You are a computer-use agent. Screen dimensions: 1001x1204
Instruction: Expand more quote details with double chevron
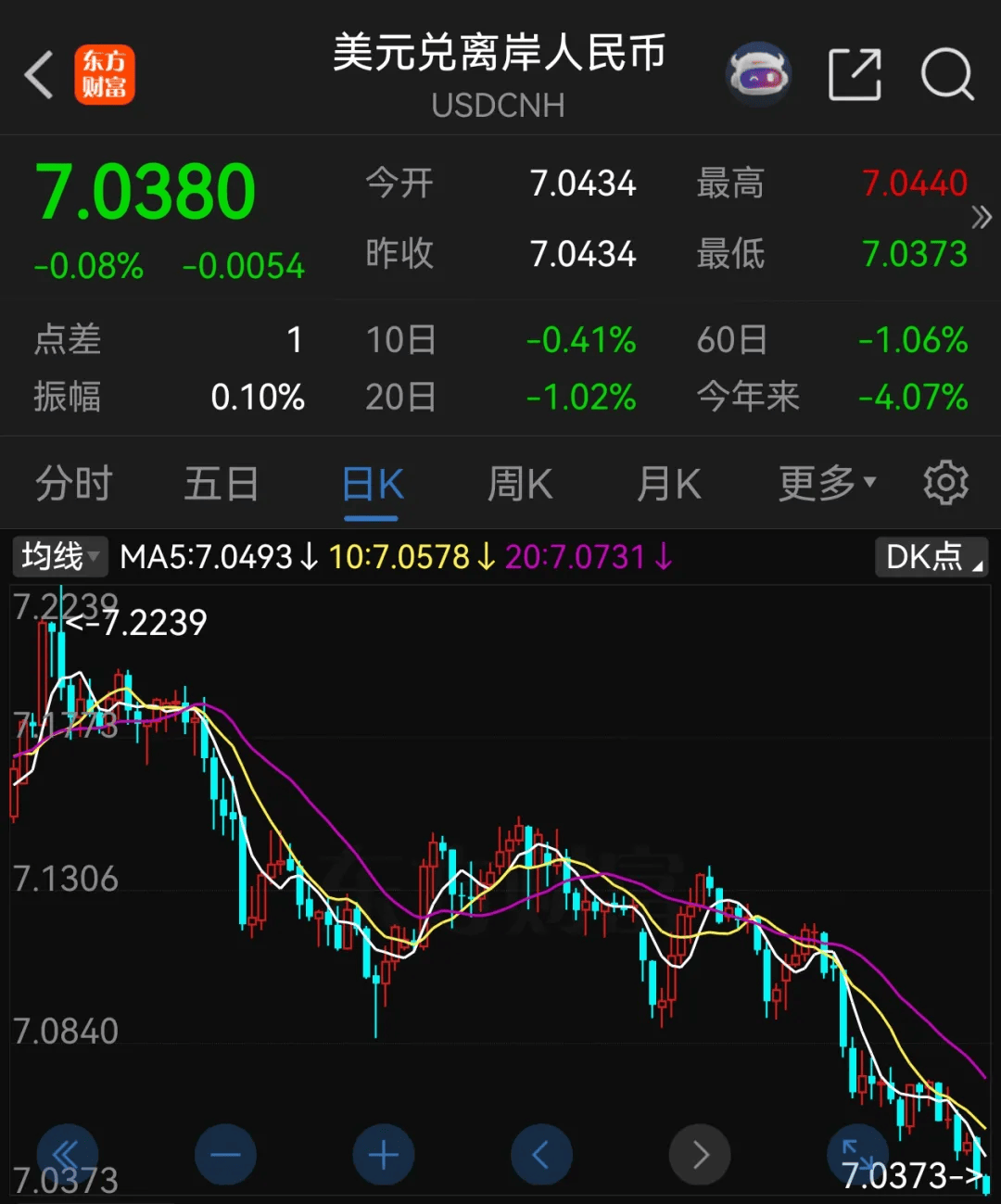981,218
